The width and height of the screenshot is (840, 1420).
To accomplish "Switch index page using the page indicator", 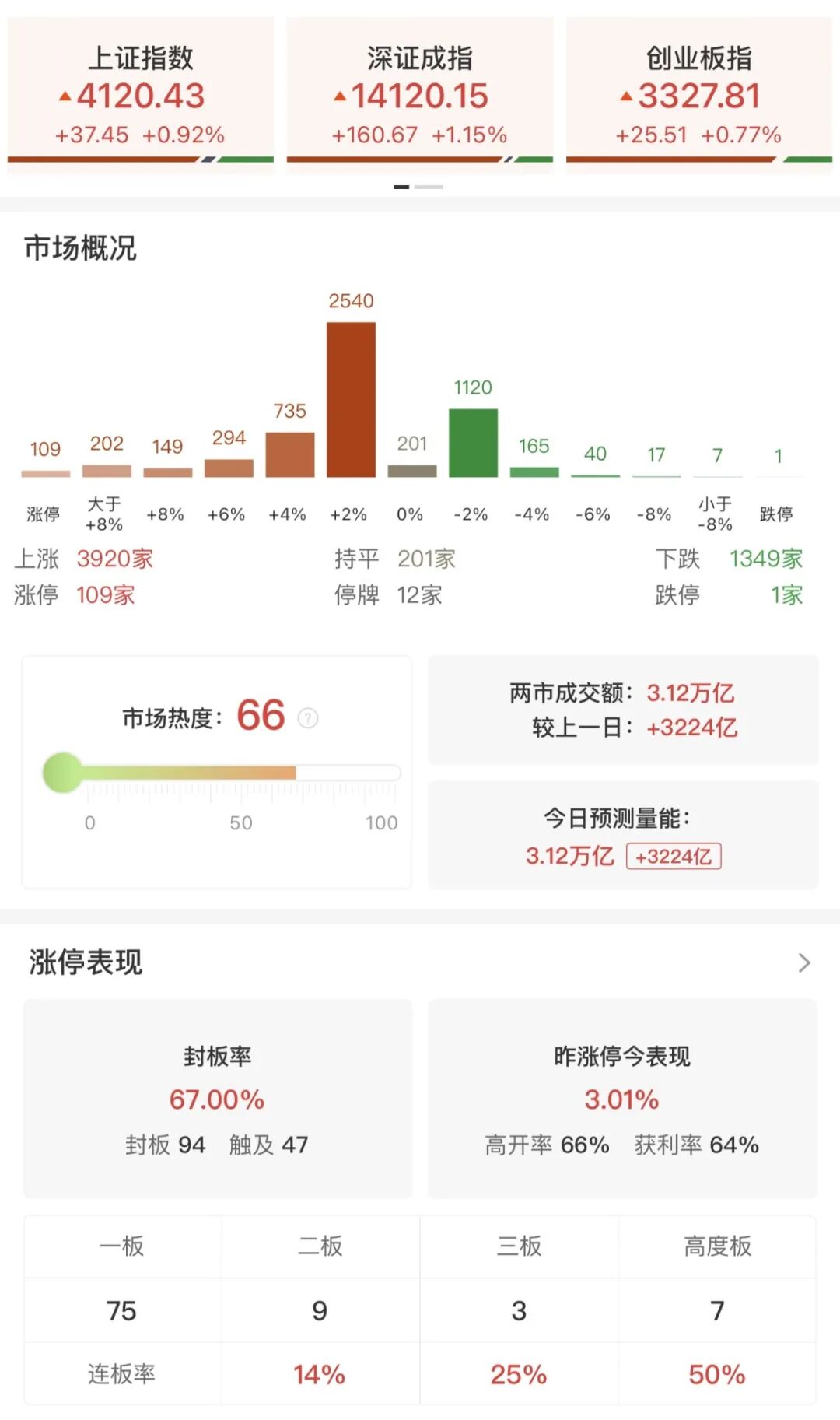I will [x=428, y=188].
